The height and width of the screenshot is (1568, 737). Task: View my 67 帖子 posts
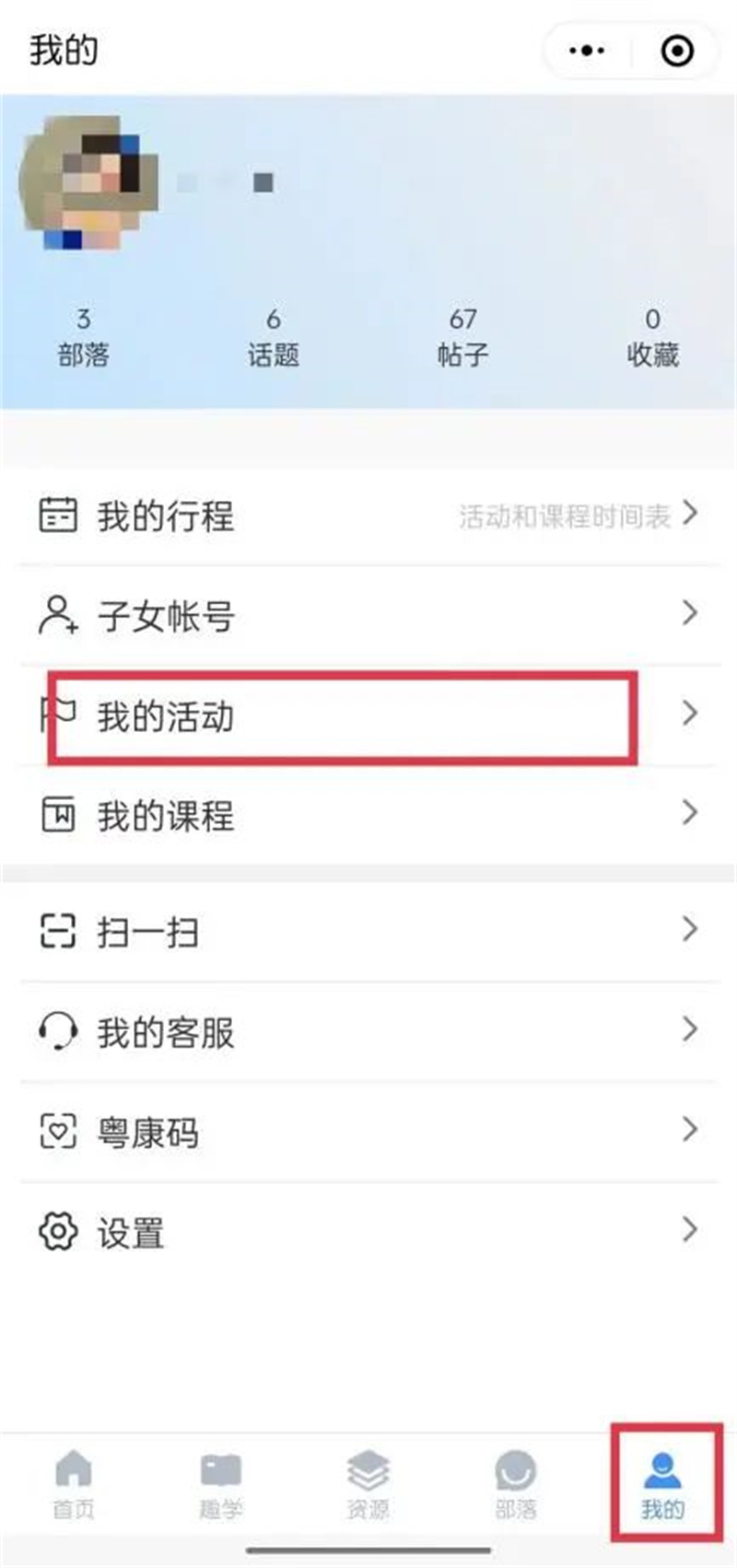pyautogui.click(x=462, y=338)
